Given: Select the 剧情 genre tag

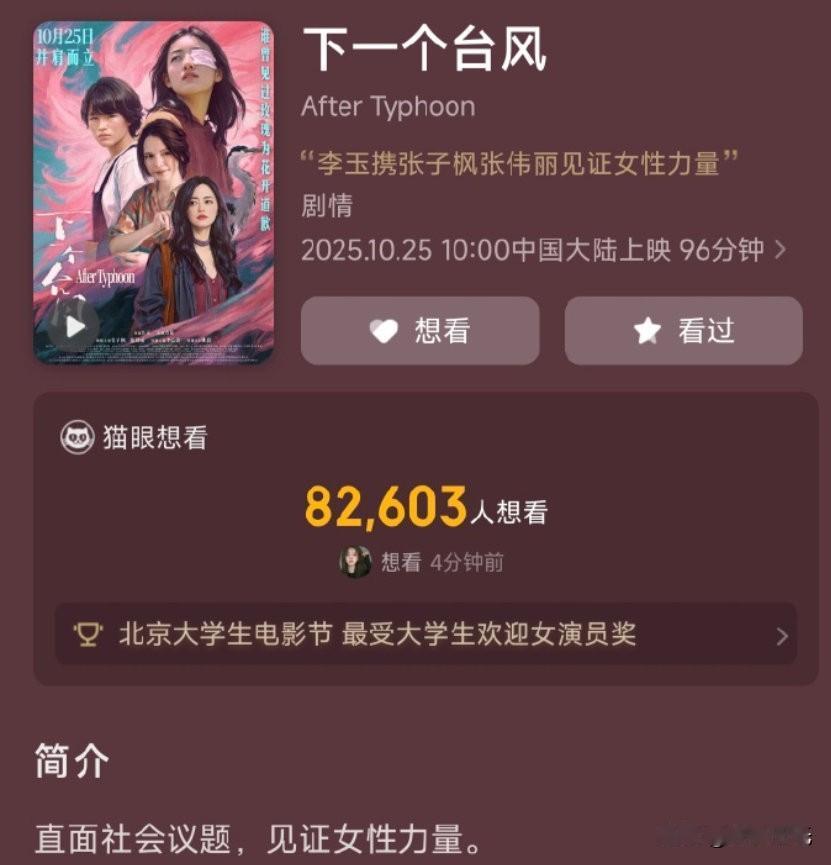Looking at the screenshot, I should click(x=326, y=207).
